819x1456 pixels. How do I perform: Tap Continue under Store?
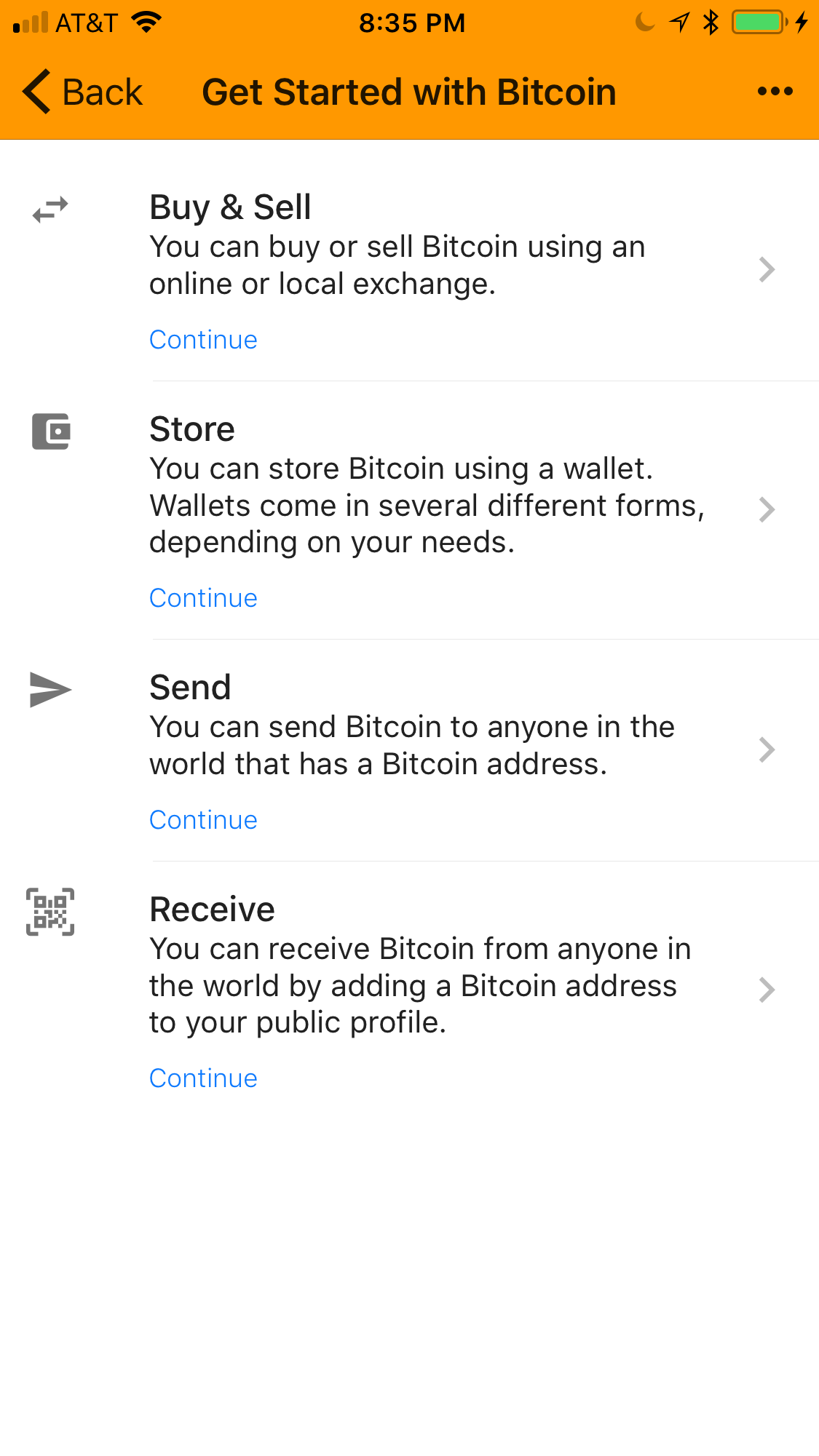(x=203, y=598)
